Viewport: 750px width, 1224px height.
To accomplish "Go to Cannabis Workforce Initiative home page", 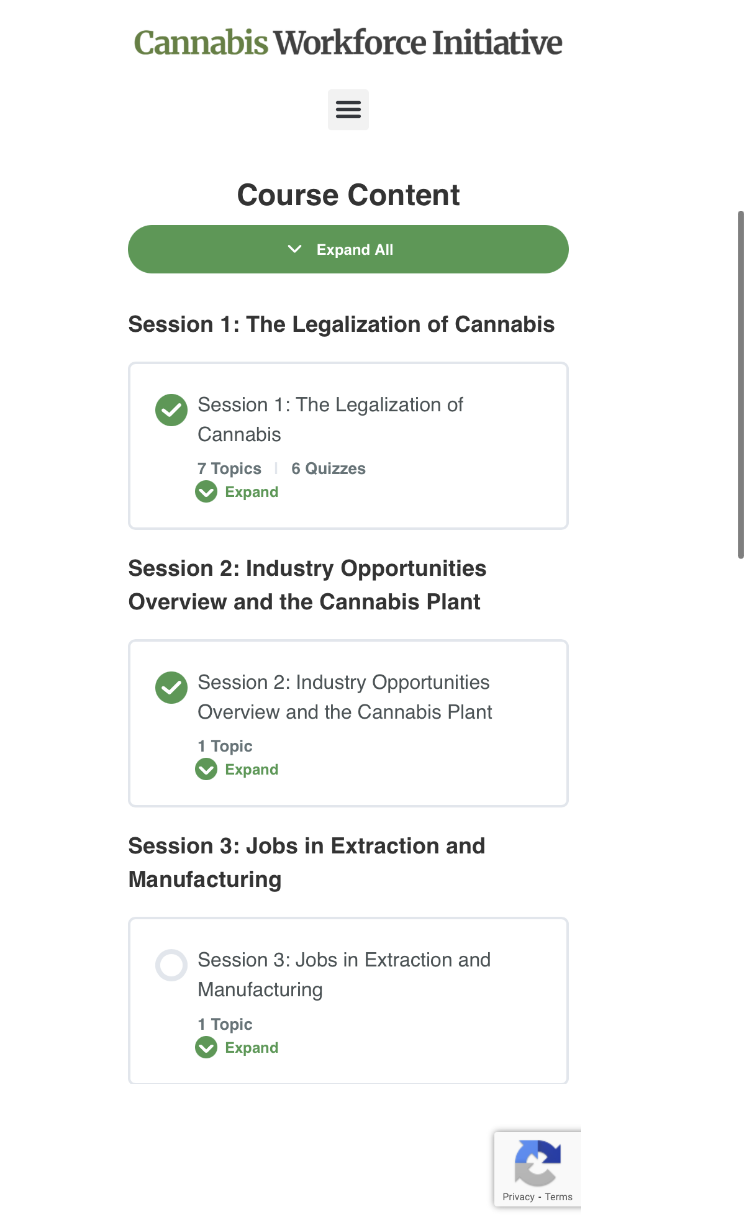I will pyautogui.click(x=348, y=42).
